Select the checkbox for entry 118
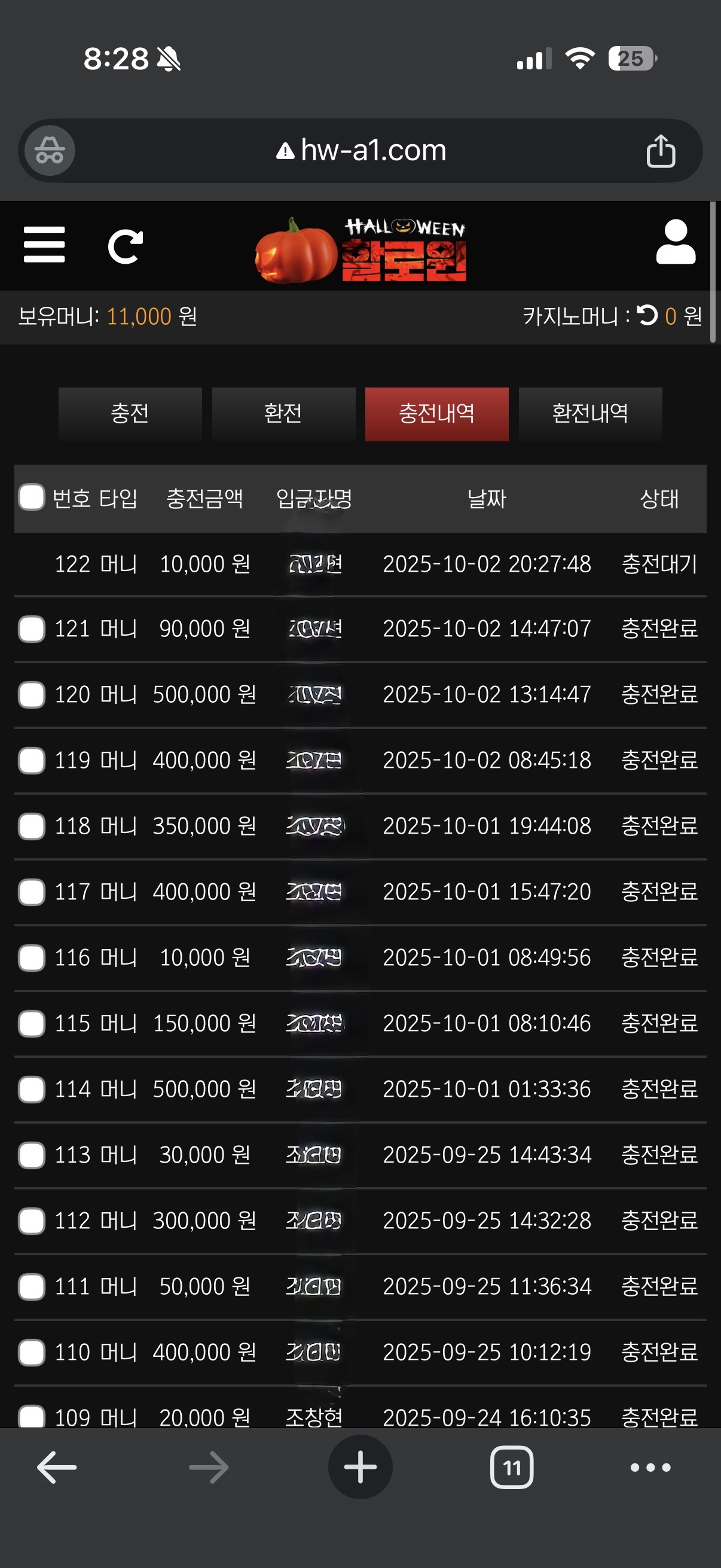This screenshot has height=1568, width=721. [x=32, y=826]
